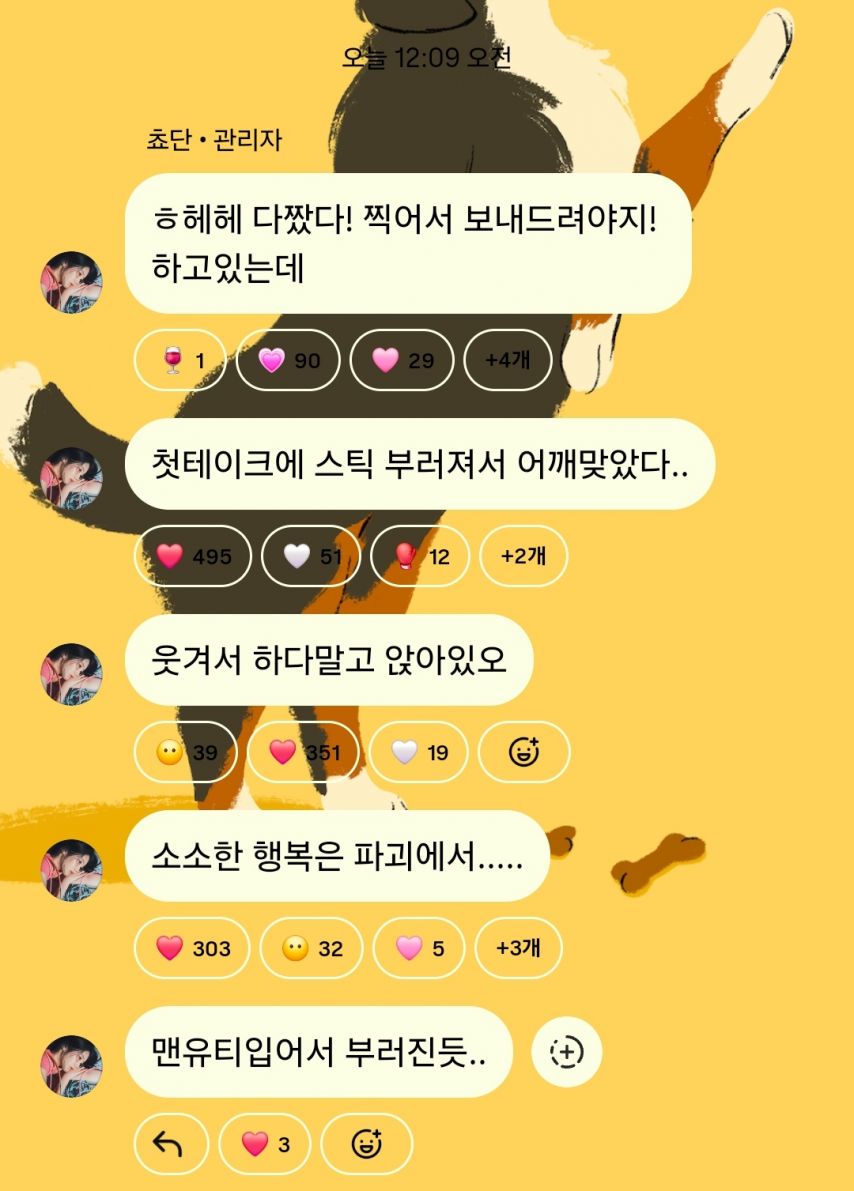Add emoji reaction under 맨유티입어서 message
The image size is (854, 1191).
point(367,1144)
